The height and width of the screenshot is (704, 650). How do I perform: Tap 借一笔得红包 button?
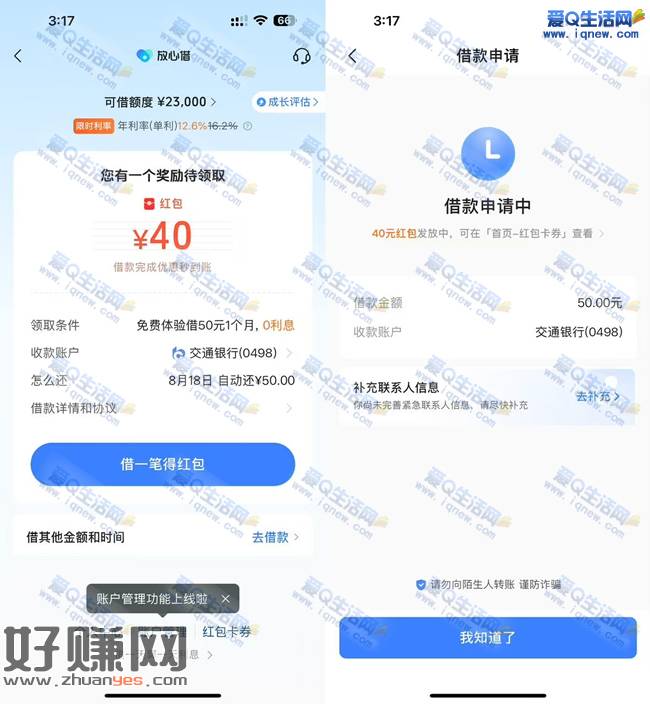click(163, 464)
